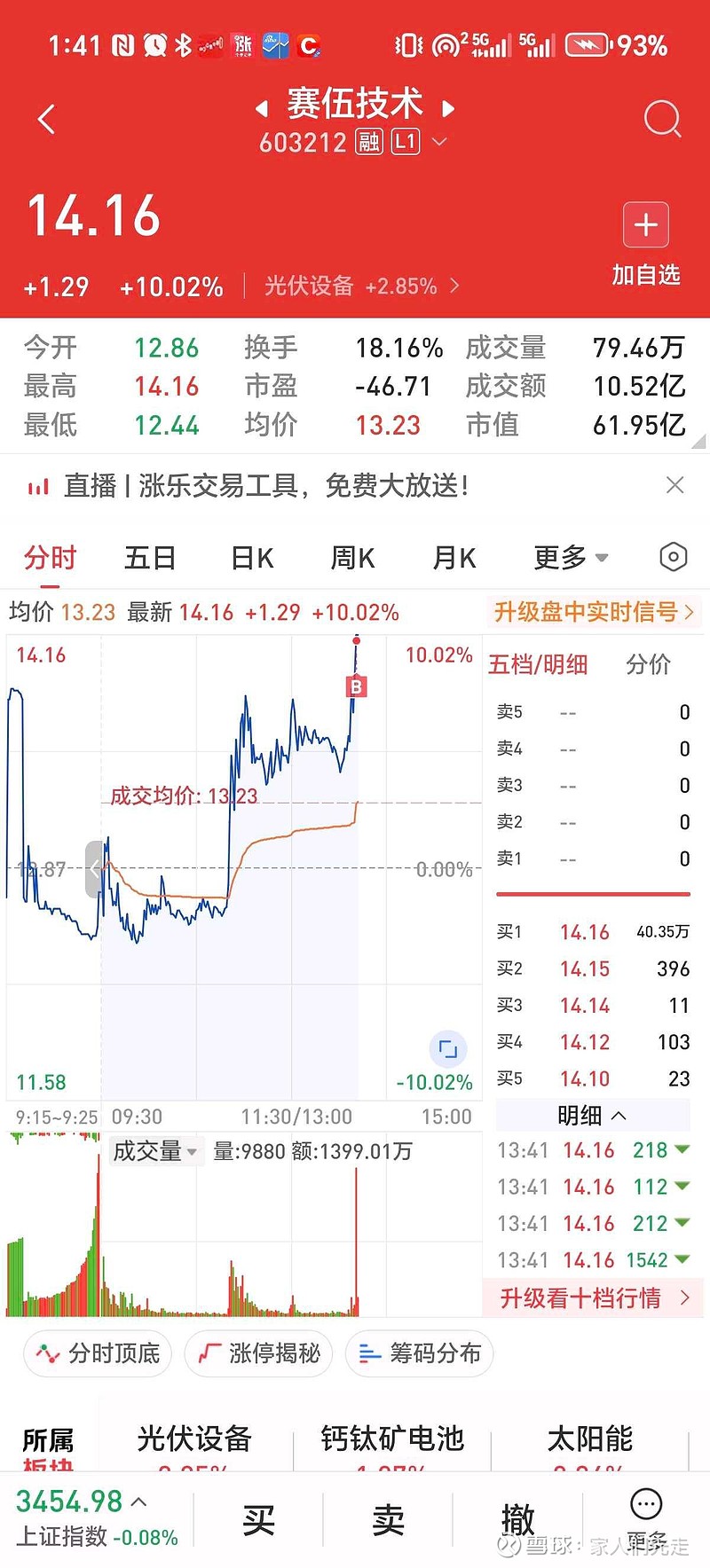Open the 成交量 indicator dropdown

[154, 1151]
